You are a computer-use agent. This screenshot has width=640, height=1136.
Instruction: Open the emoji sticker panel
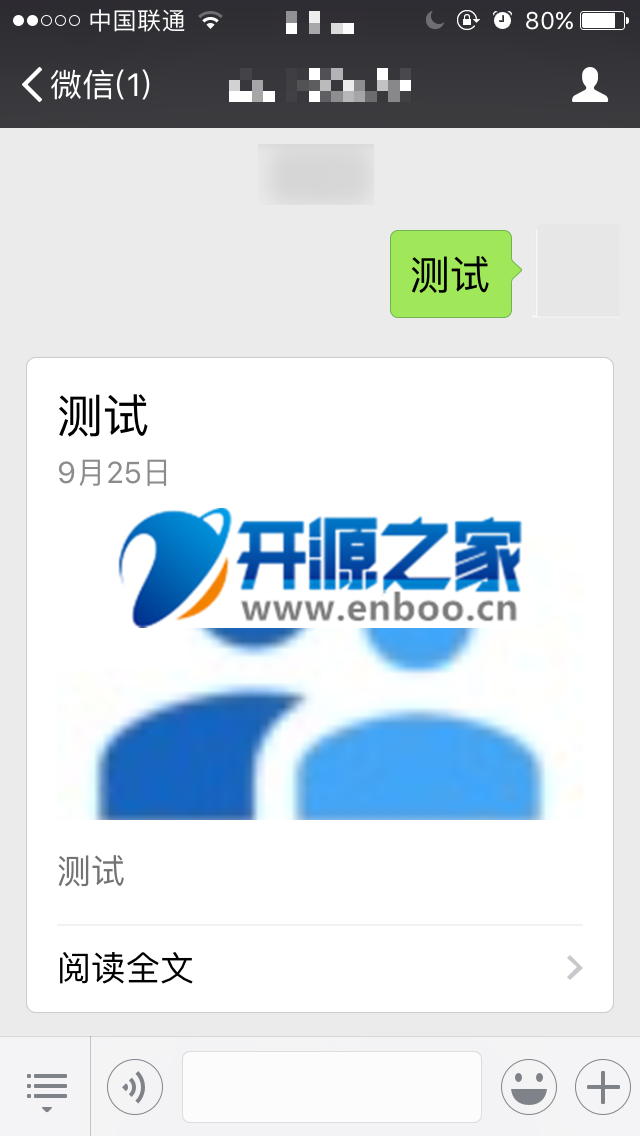pos(527,1087)
